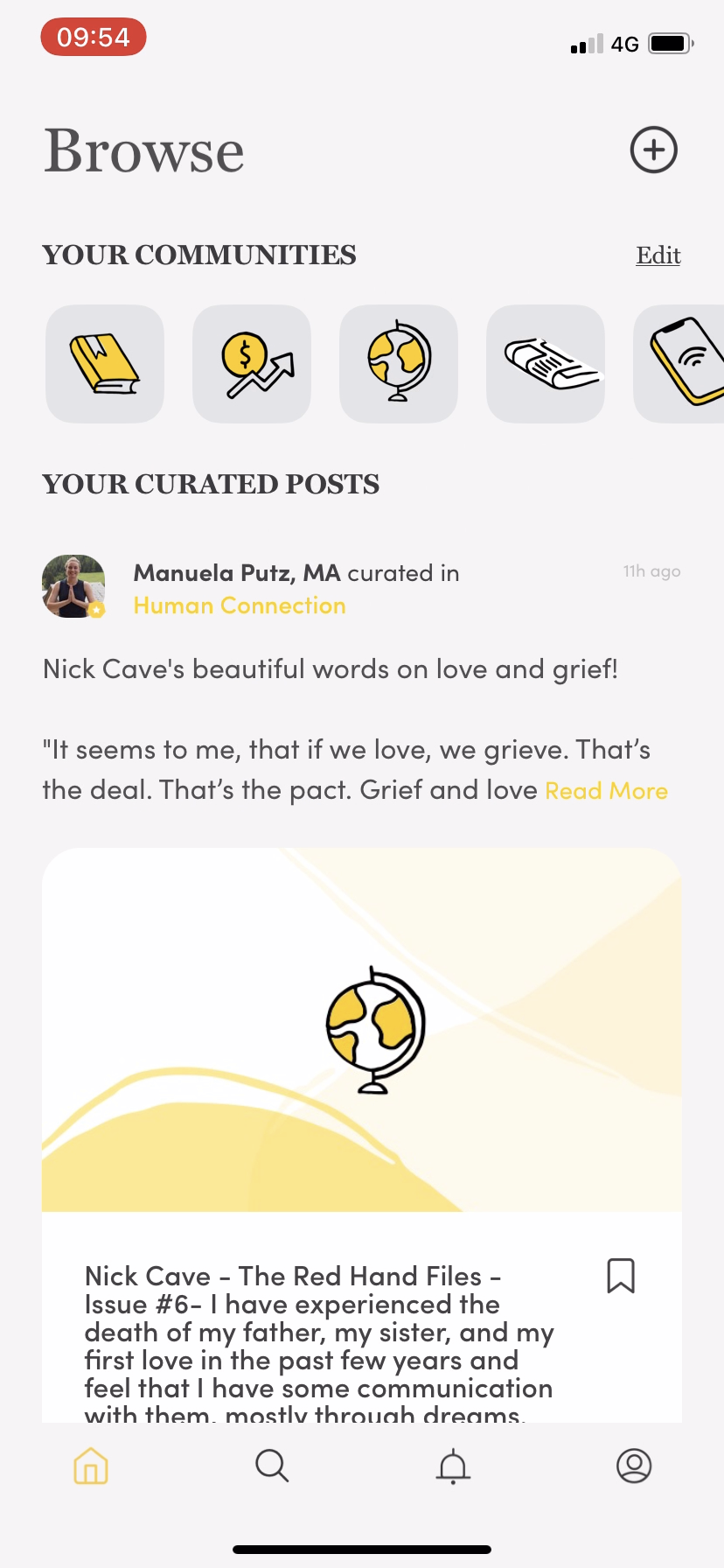Expand the post with Read More

[x=606, y=791]
